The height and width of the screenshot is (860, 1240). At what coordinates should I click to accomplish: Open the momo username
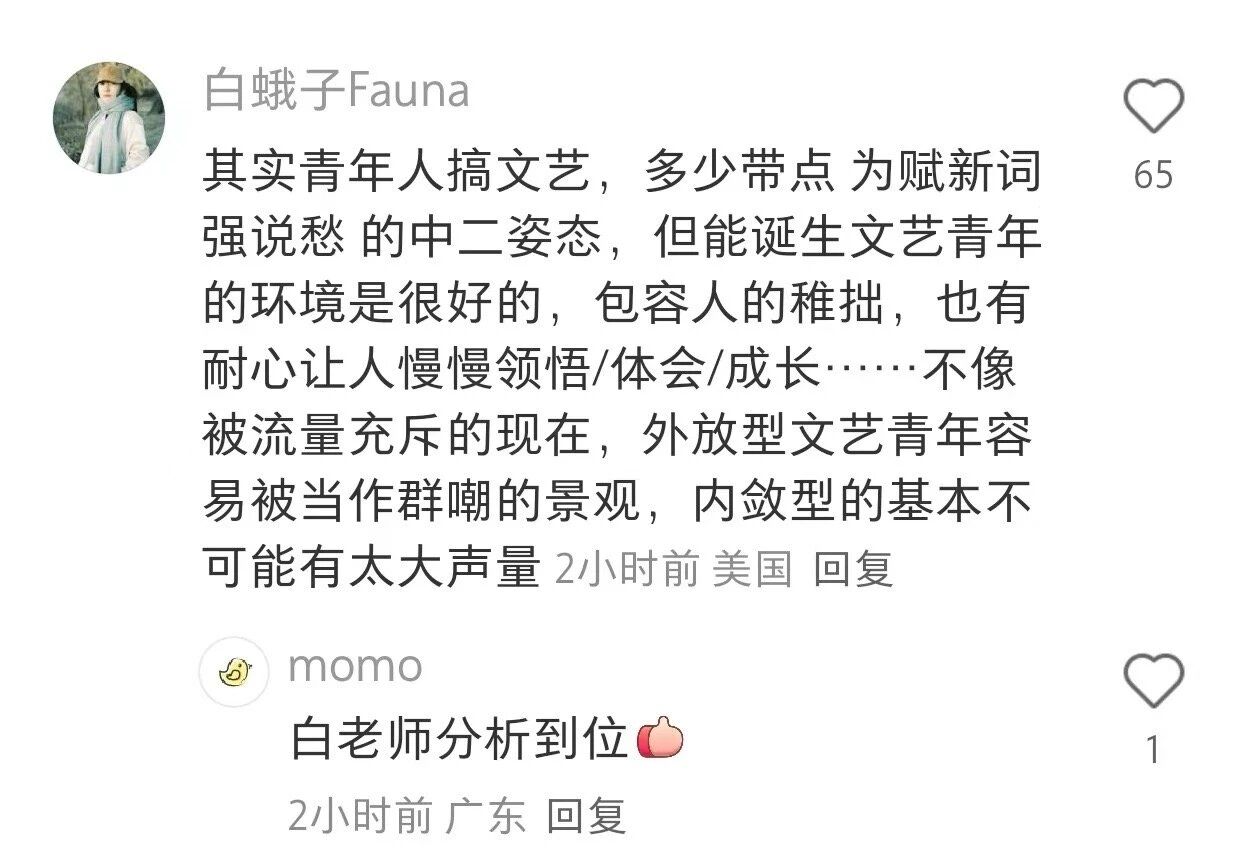click(355, 666)
